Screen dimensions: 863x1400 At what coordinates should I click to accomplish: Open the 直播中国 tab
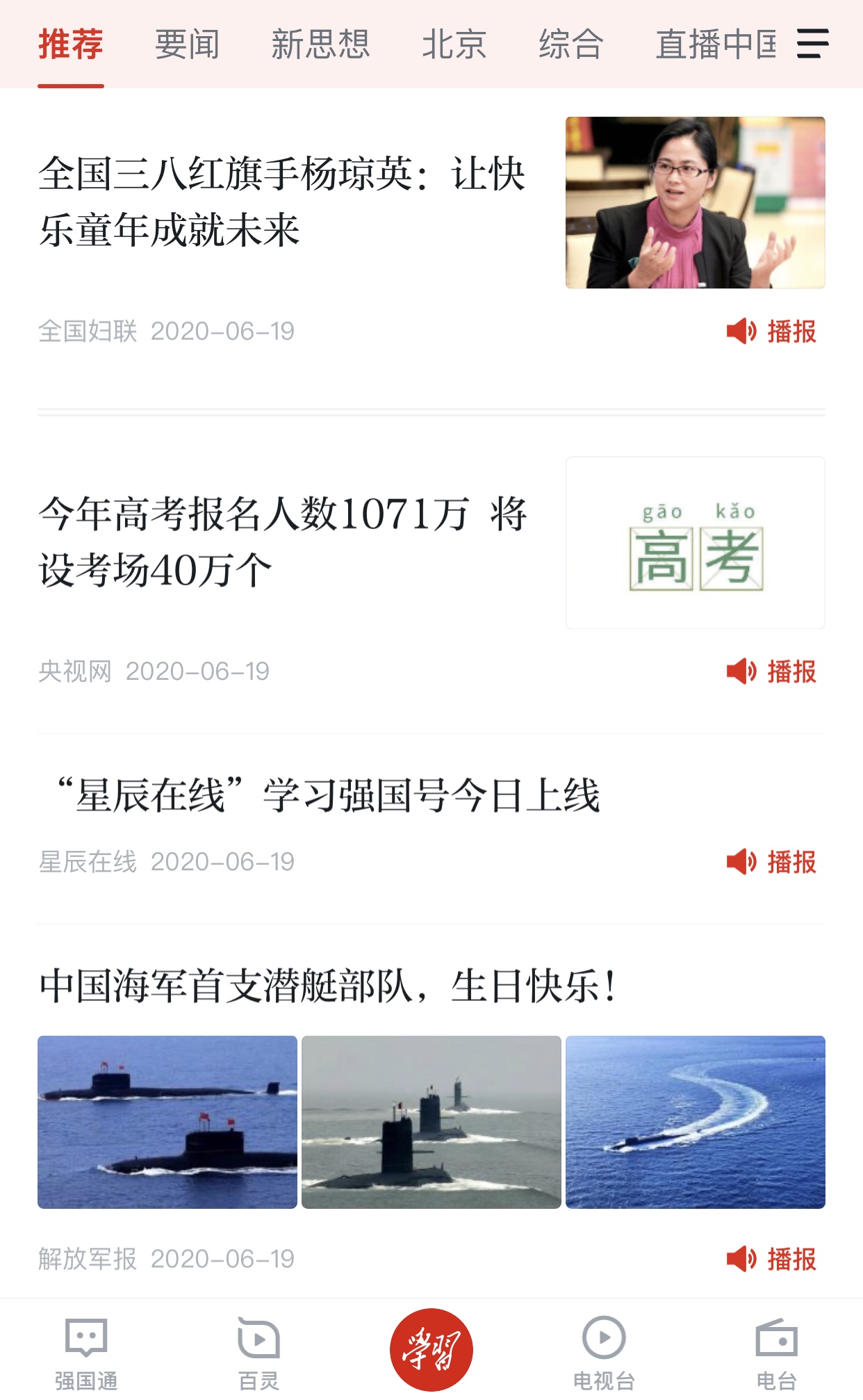point(716,44)
